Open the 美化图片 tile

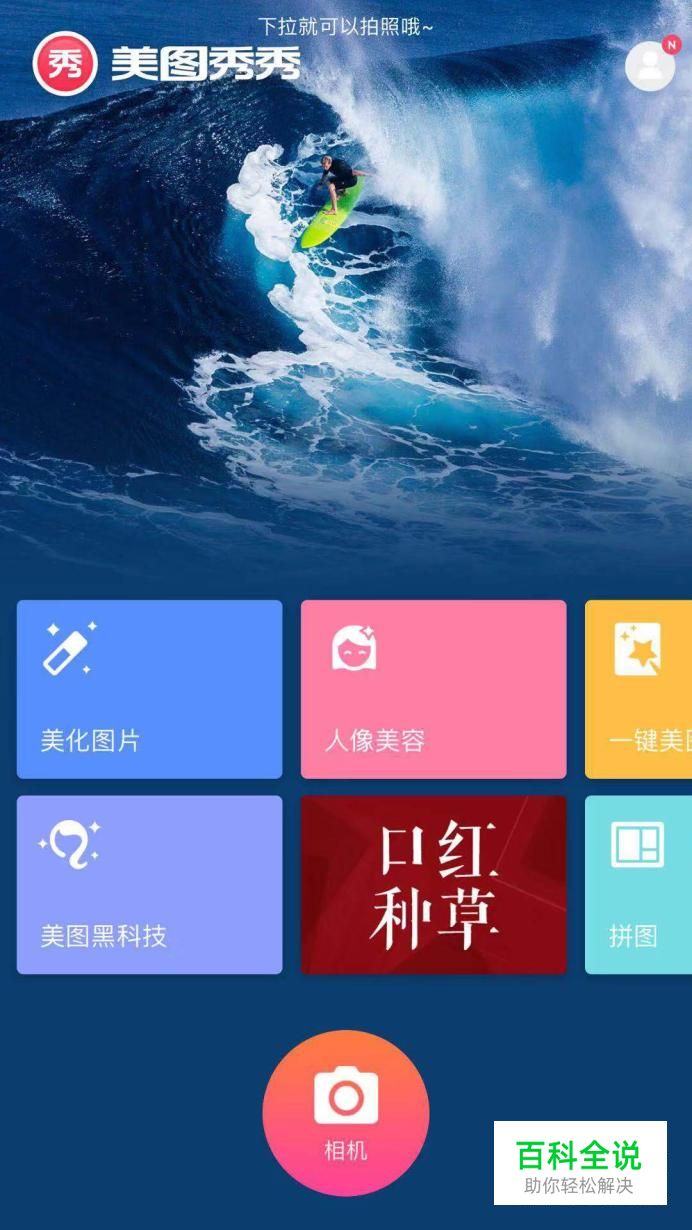click(149, 689)
